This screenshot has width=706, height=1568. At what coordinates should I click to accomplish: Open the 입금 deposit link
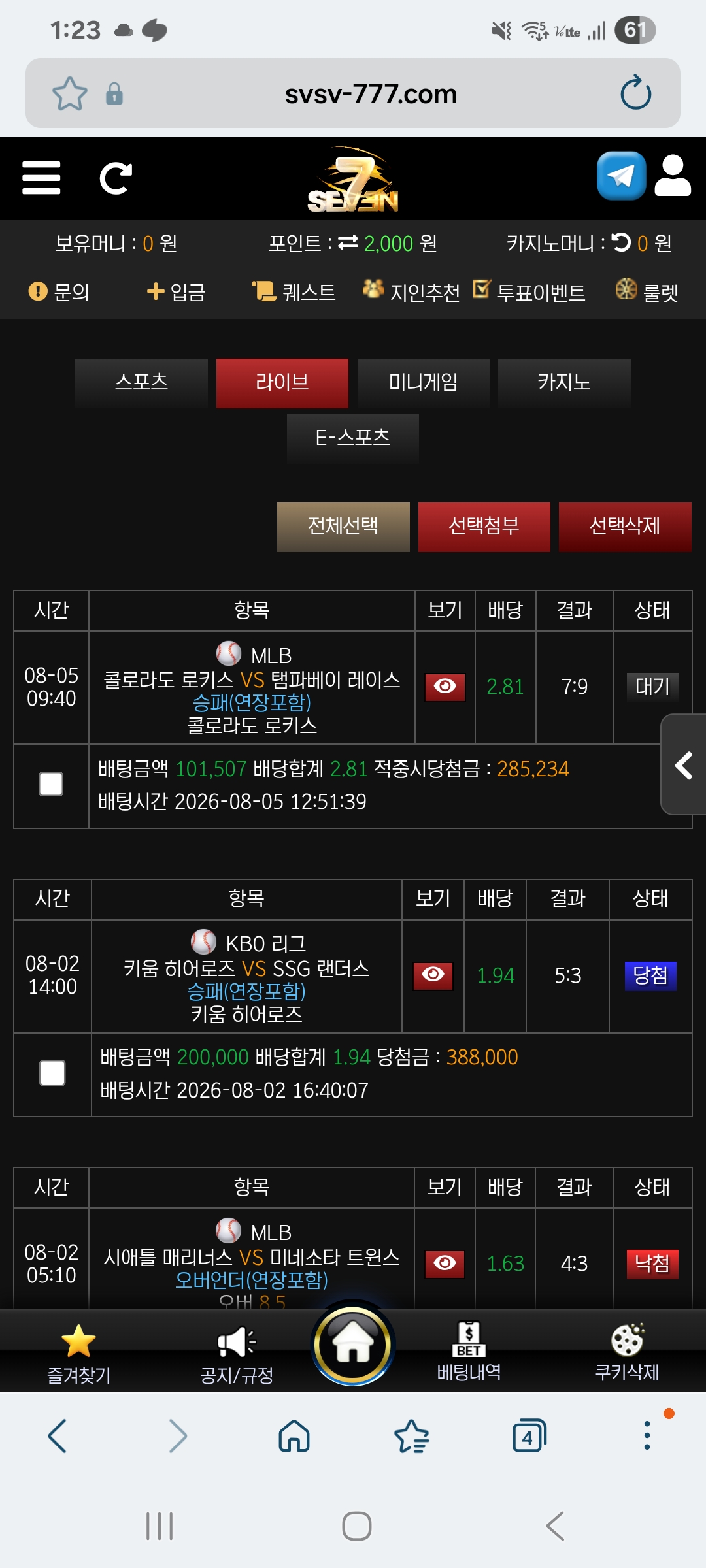point(176,291)
